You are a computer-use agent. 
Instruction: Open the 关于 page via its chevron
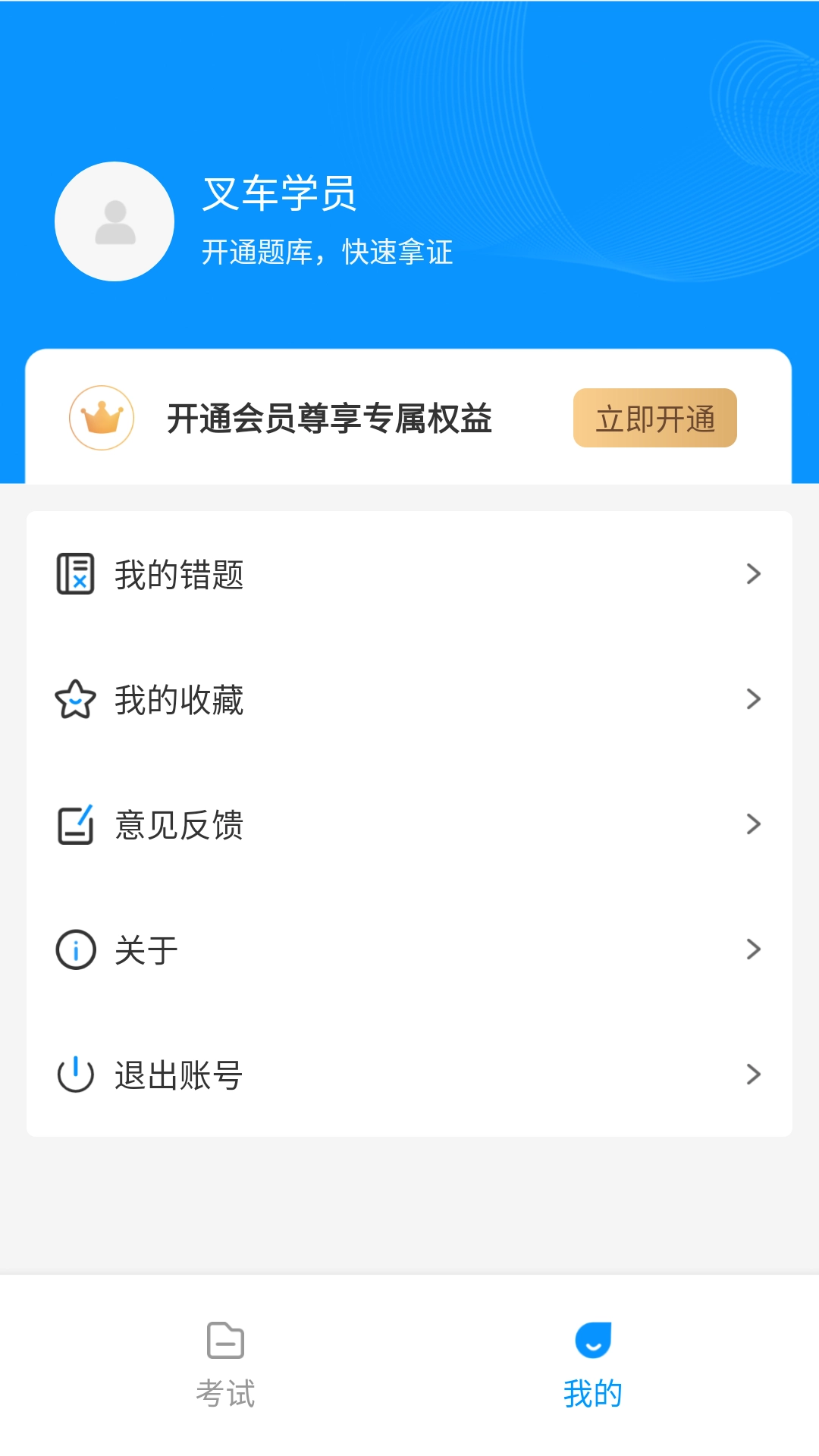point(753,948)
